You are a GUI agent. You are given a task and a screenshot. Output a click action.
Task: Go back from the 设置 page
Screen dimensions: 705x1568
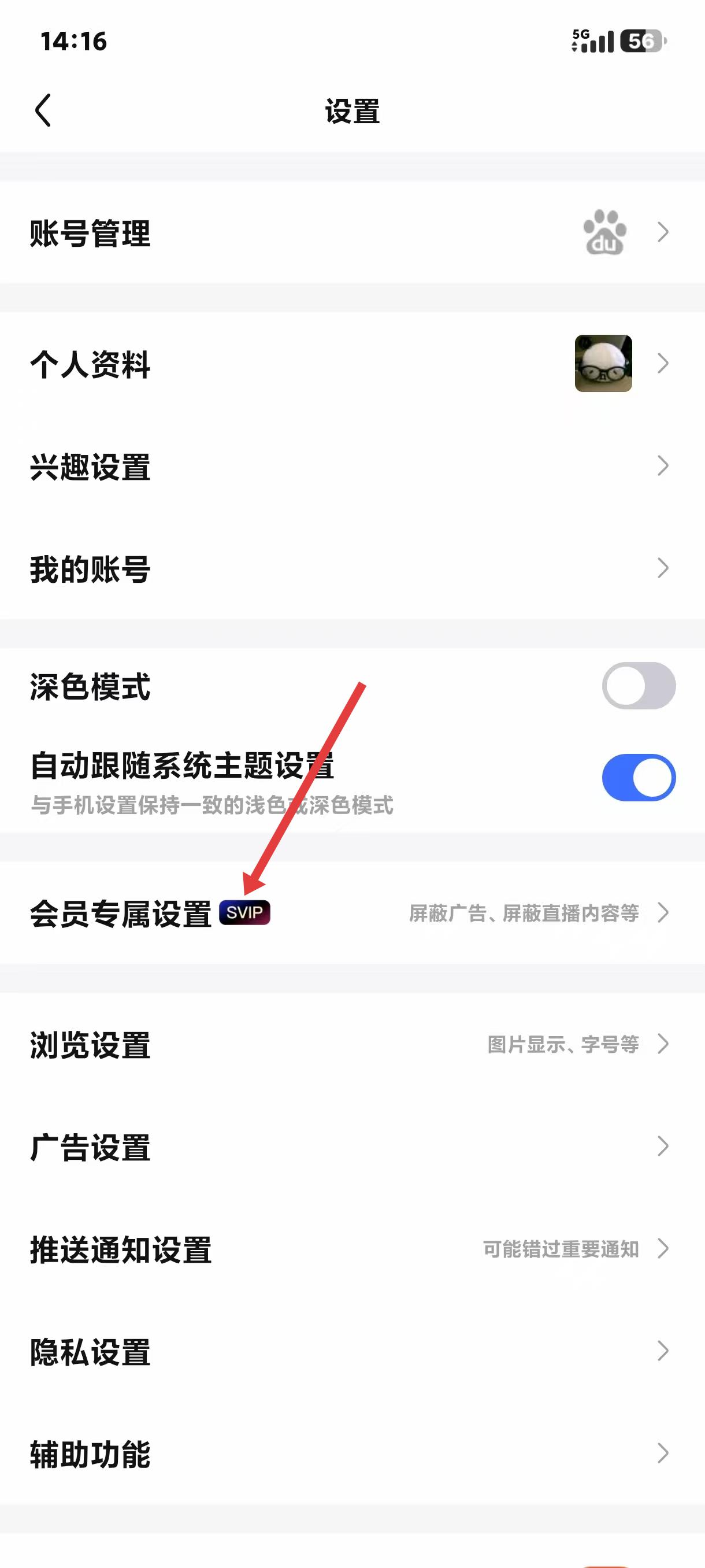[x=43, y=110]
